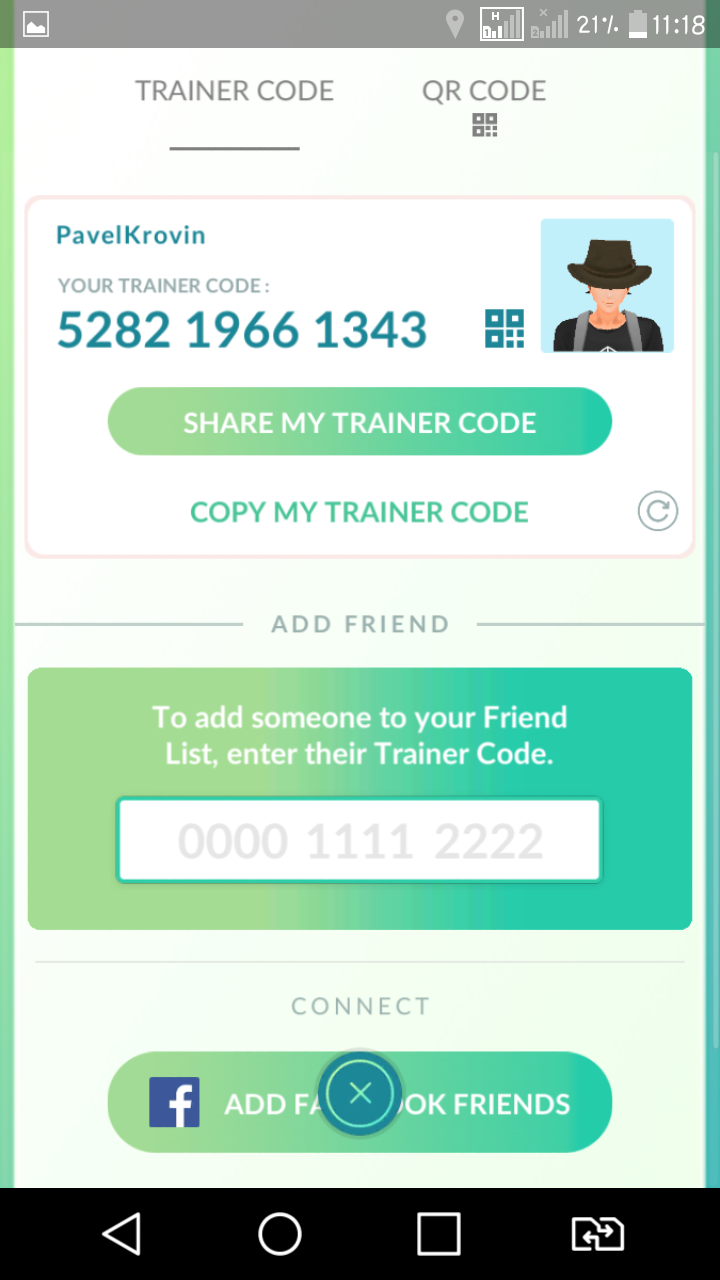Copy my trainer code
This screenshot has height=1280, width=720.
click(359, 512)
